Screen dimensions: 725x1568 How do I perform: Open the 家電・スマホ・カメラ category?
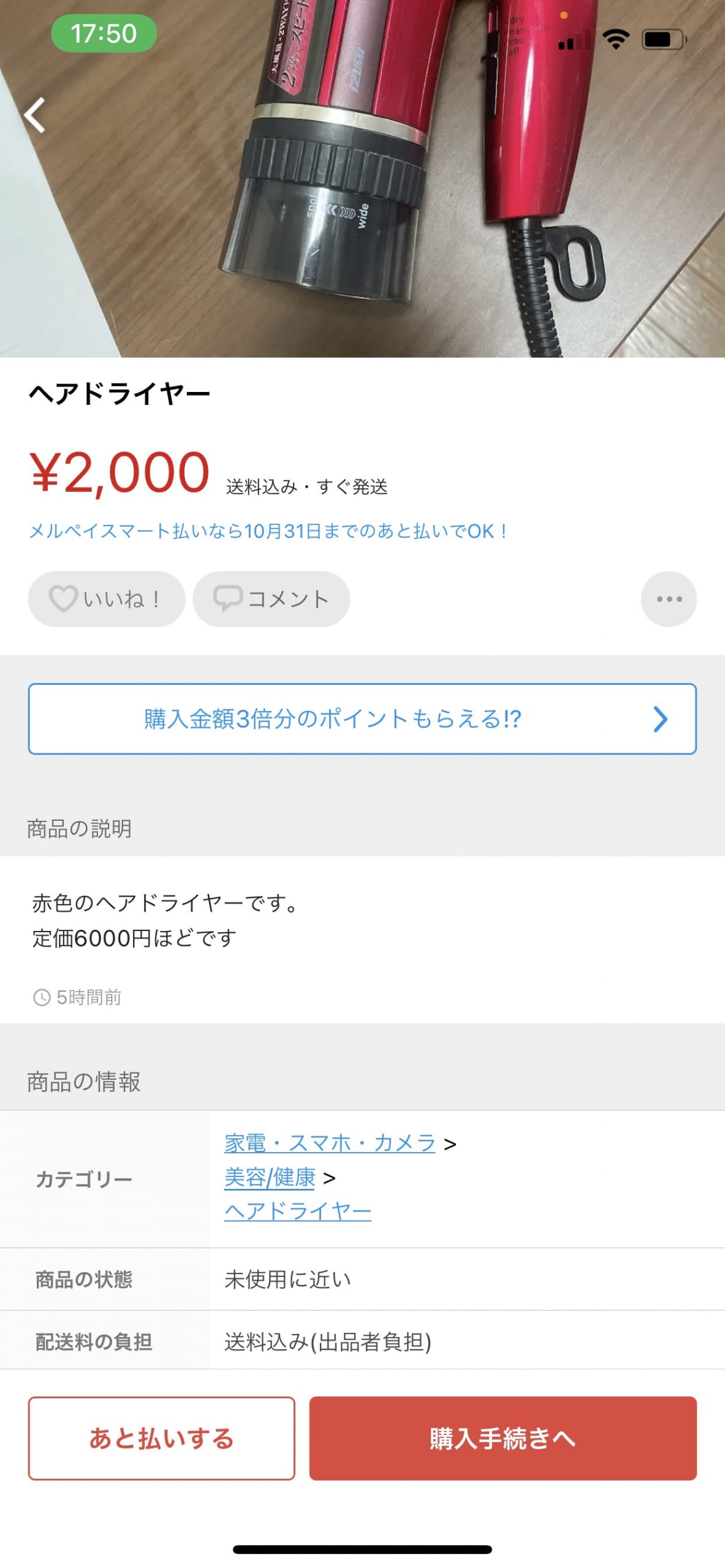pos(330,1143)
